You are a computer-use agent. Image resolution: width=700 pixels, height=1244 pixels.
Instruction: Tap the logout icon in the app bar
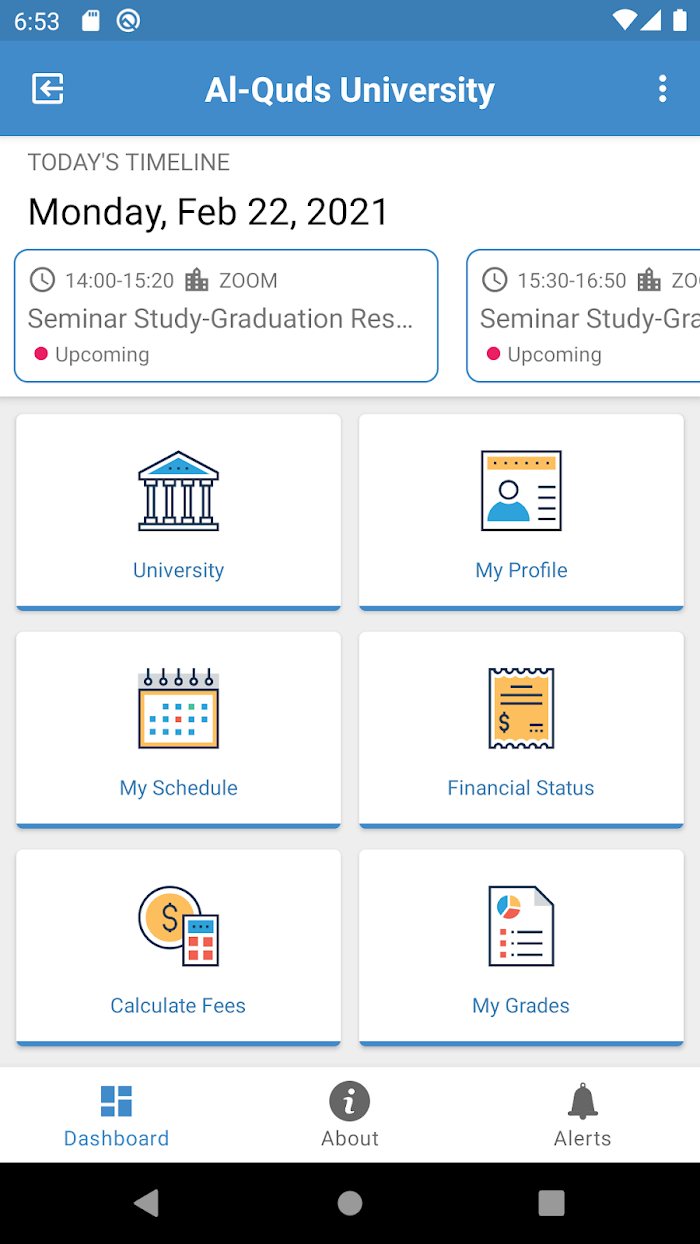(48, 89)
